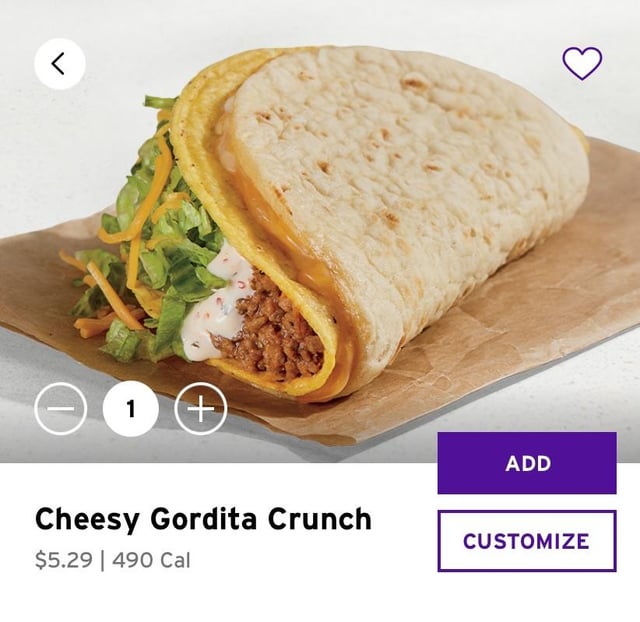The width and height of the screenshot is (640, 622).
Task: Open Customize options for this item
Action: [526, 541]
